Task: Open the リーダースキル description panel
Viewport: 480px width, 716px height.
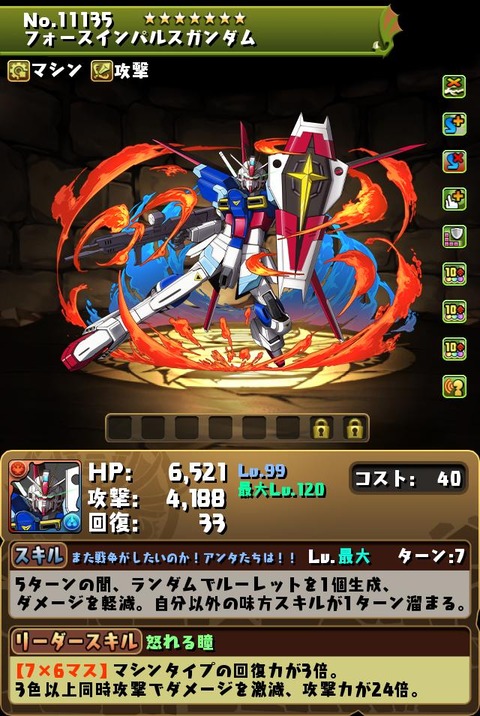Action: 240,666
